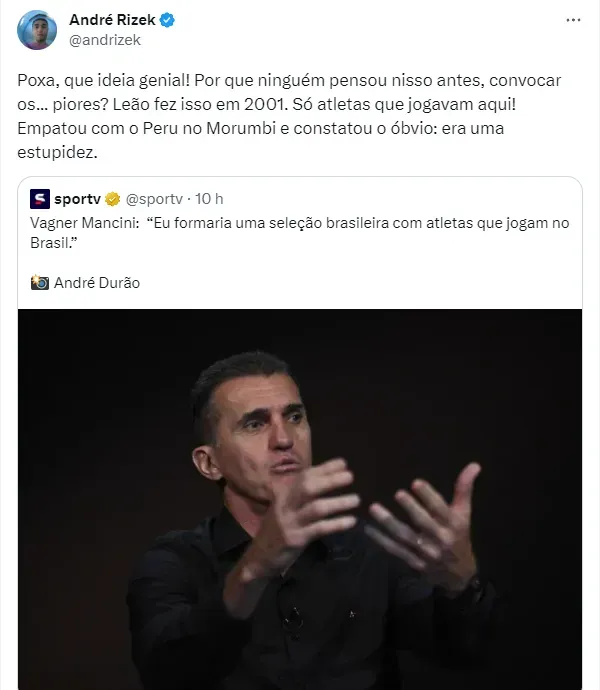View the quoted post's photo full size
The height and width of the screenshot is (690, 600).
click(300, 498)
